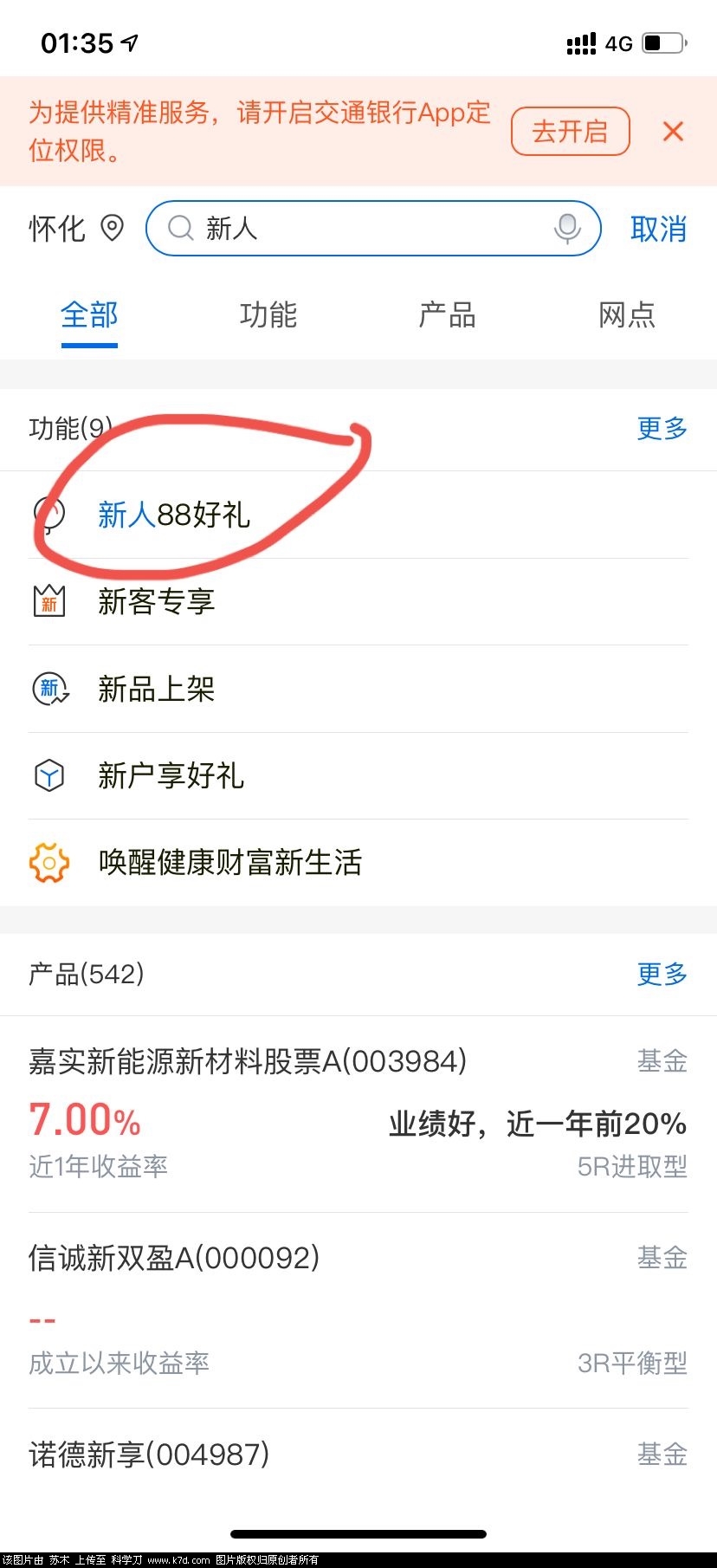Open fund 诺德新享
This screenshot has width=717, height=1568.
(x=149, y=1455)
